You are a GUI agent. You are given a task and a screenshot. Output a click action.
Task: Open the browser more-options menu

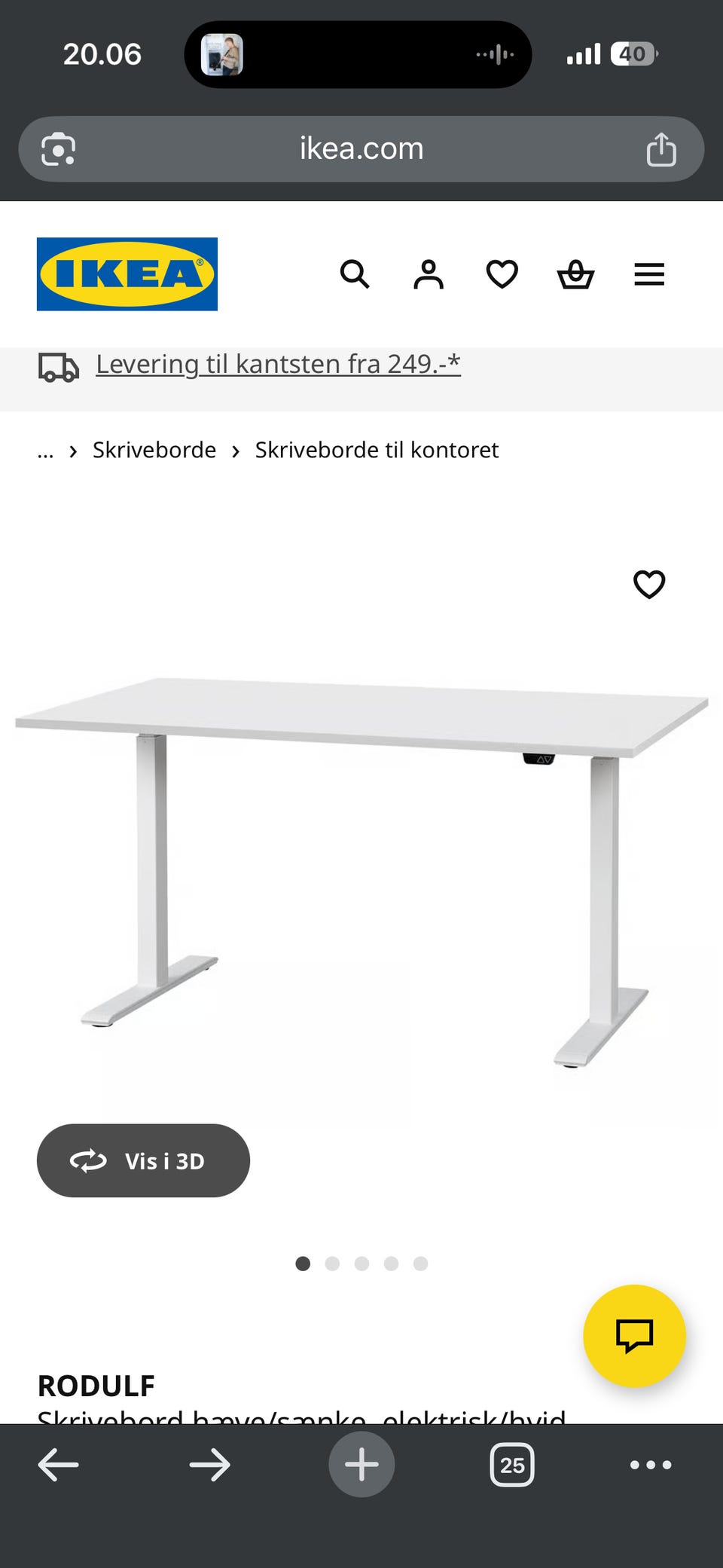[649, 1464]
